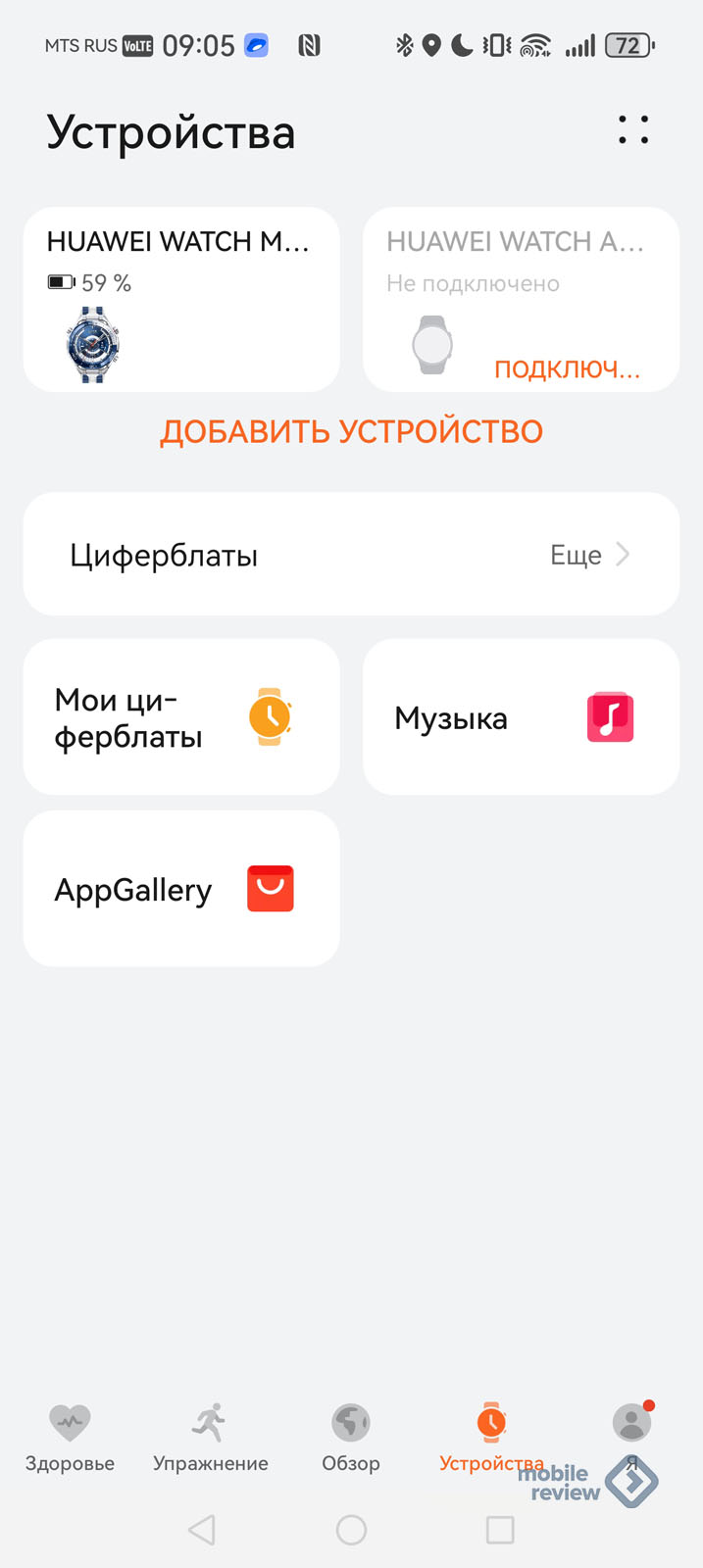The height and width of the screenshot is (1568, 703).
Task: Return to the home screen
Action: [x=351, y=1530]
